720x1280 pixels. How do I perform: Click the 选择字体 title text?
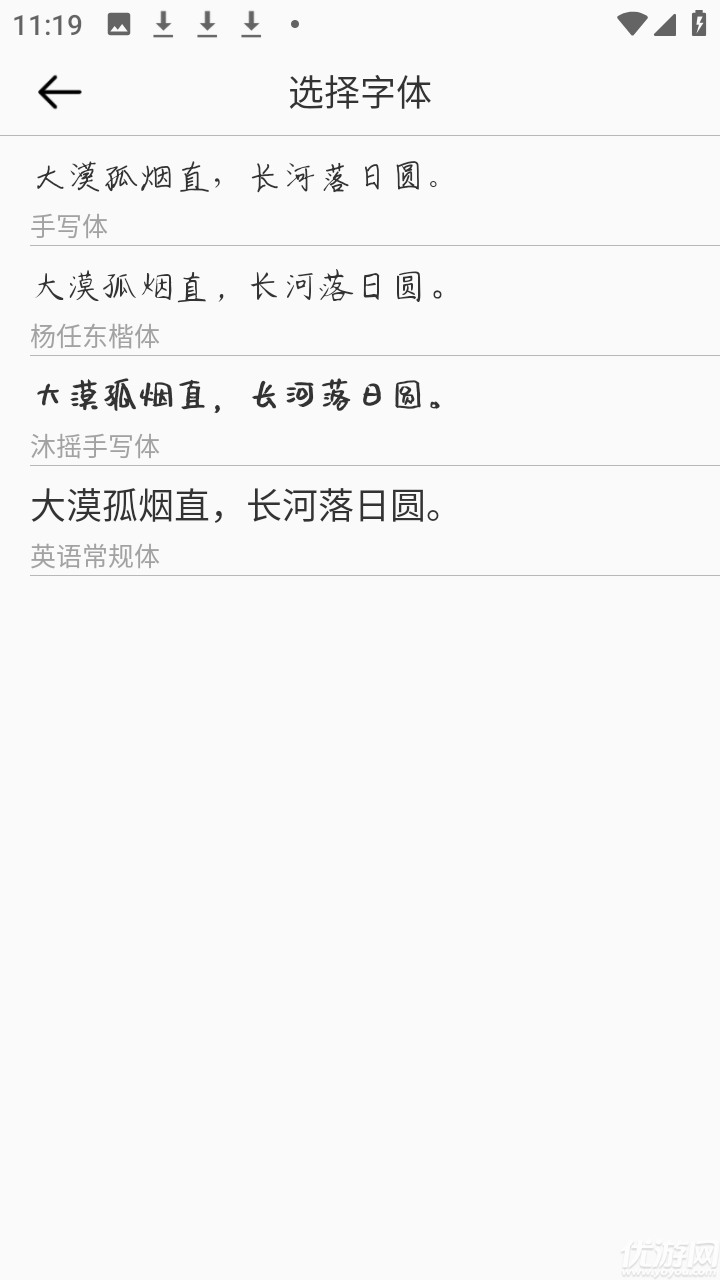(359, 91)
